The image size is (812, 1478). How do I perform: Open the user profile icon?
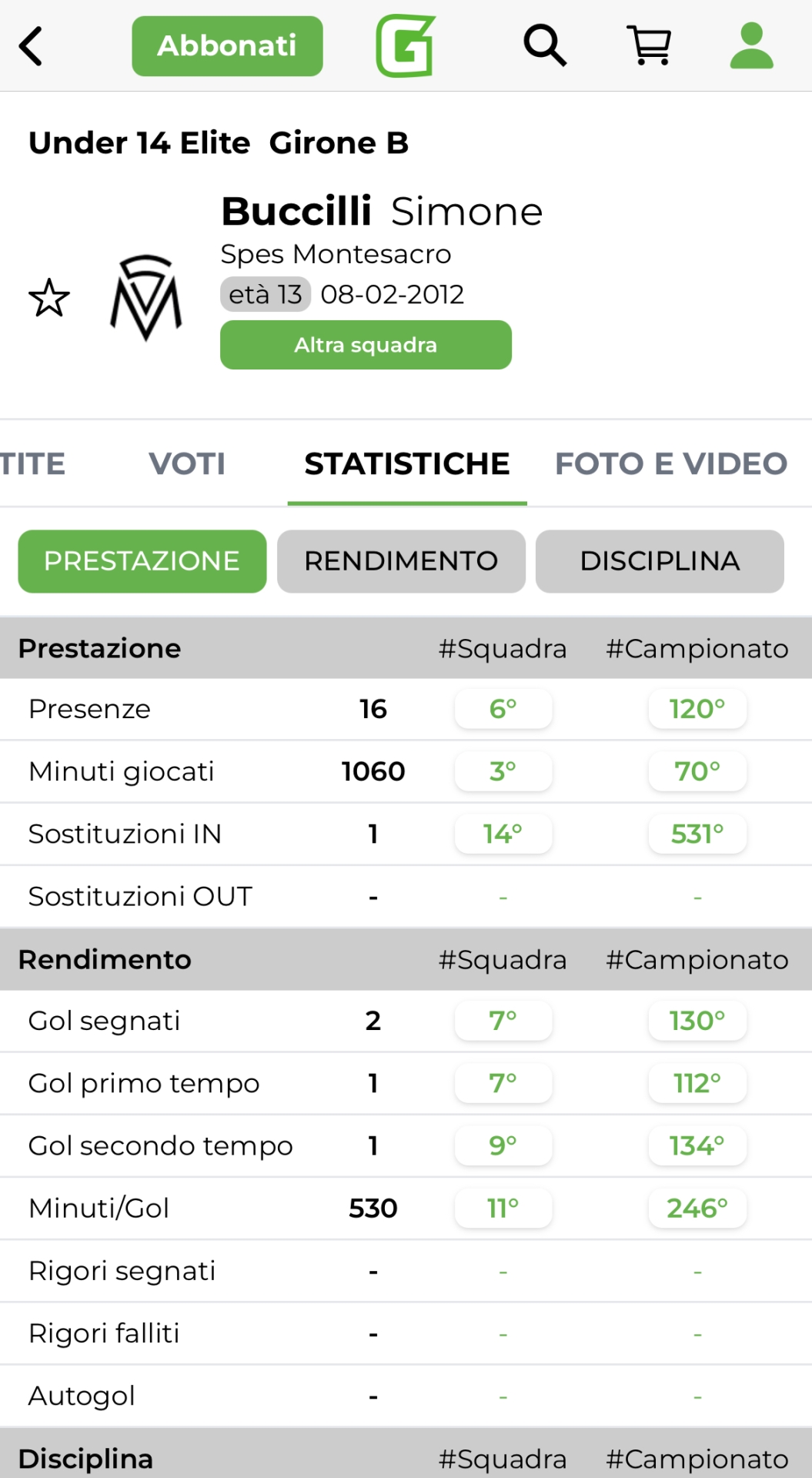click(751, 45)
